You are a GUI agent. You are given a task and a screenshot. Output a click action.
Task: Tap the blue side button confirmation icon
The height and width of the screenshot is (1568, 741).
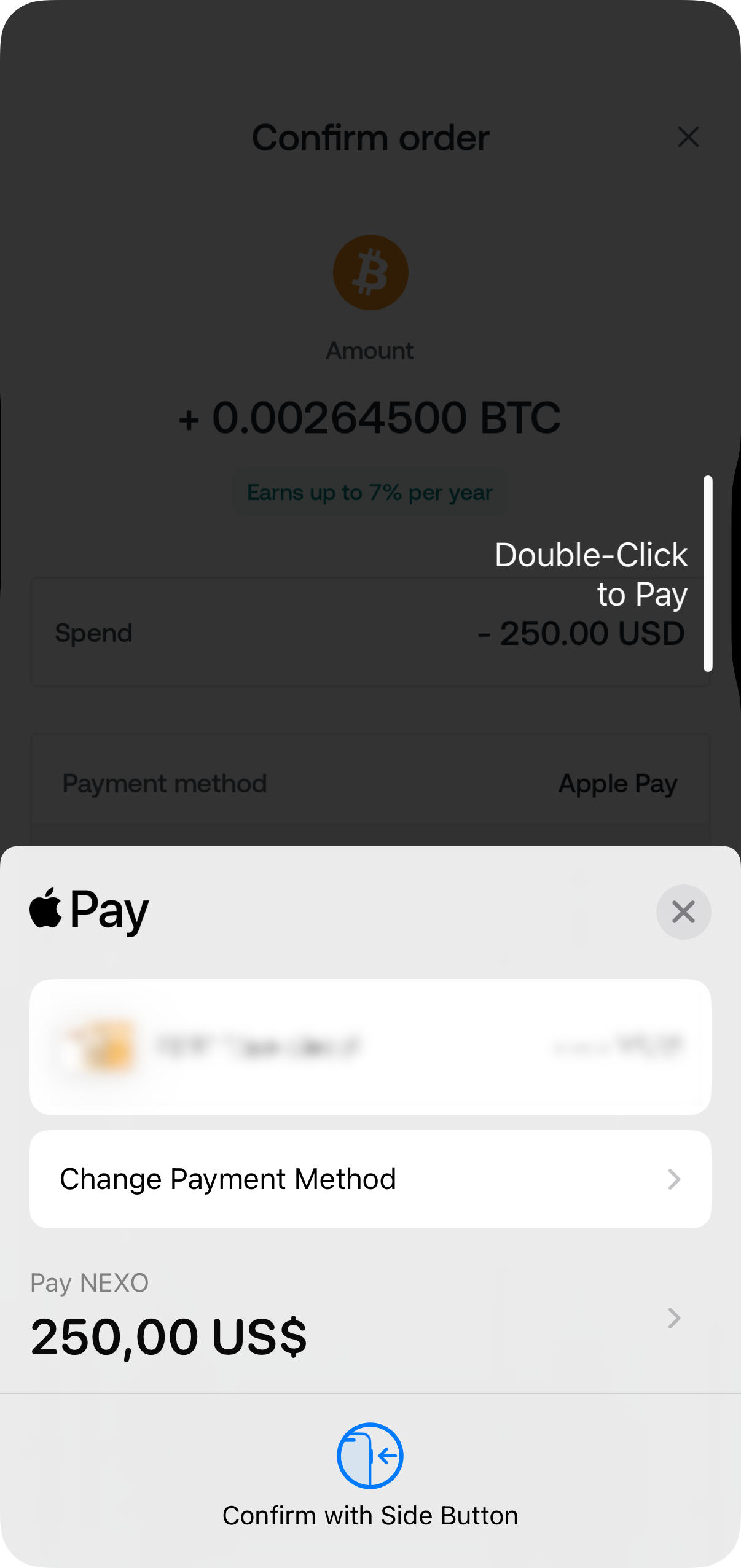[370, 1456]
